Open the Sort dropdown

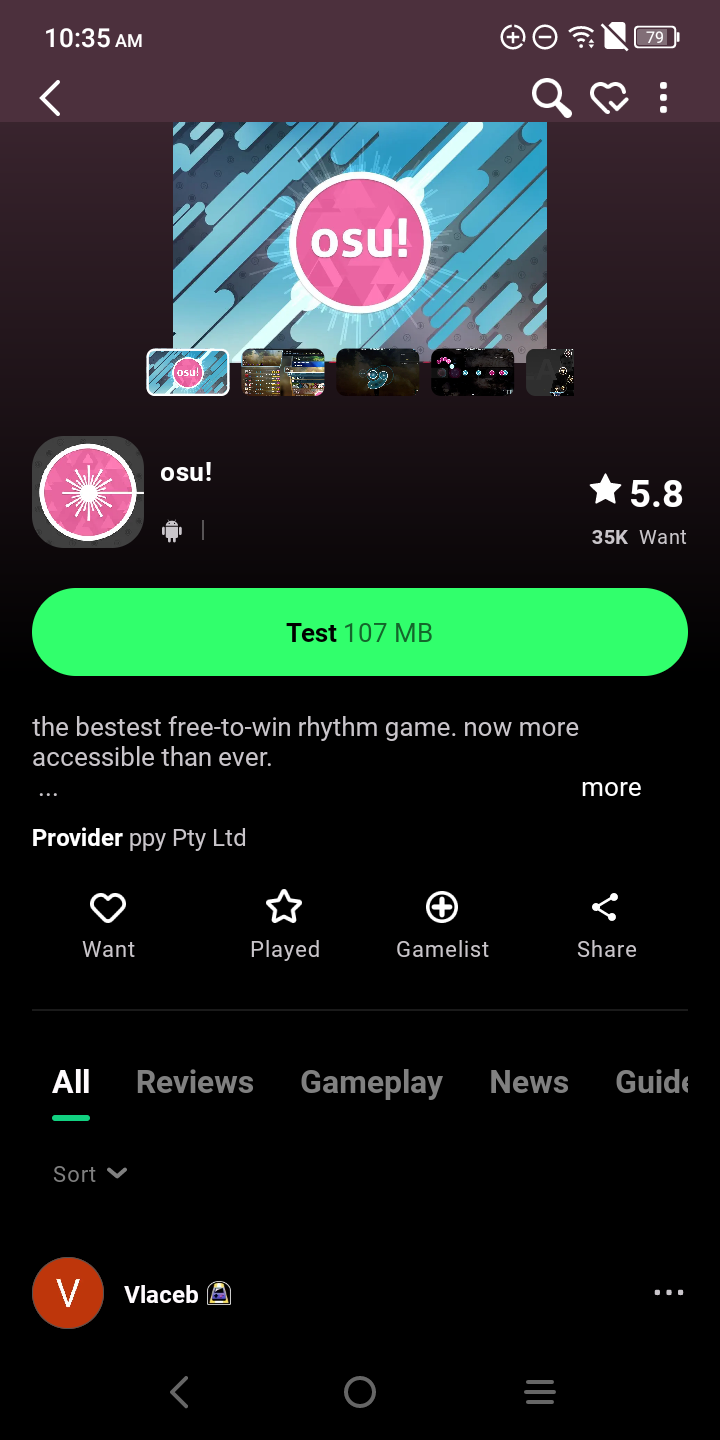[x=90, y=1174]
